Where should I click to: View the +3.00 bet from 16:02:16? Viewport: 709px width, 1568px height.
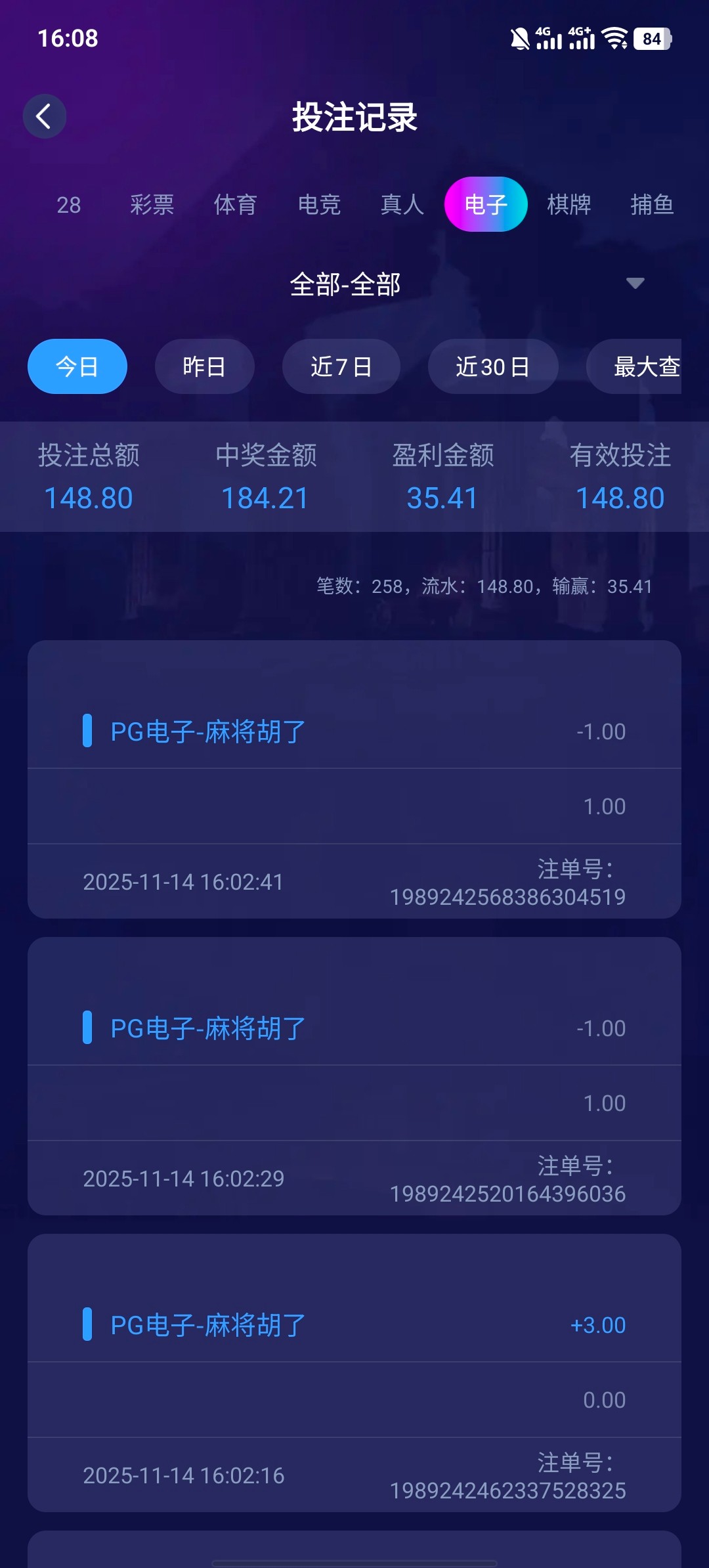coord(354,1373)
